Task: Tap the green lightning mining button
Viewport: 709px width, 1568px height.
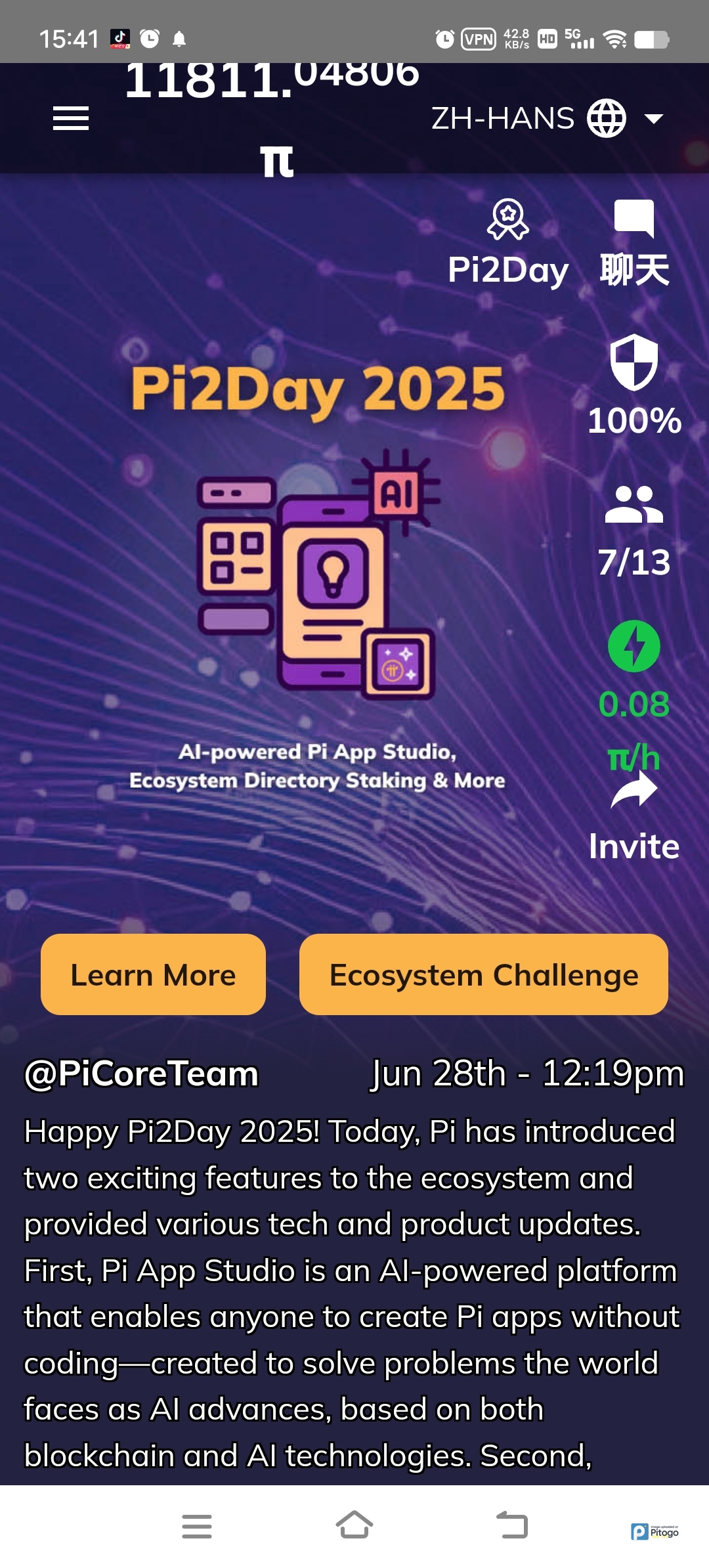Action: [634, 647]
